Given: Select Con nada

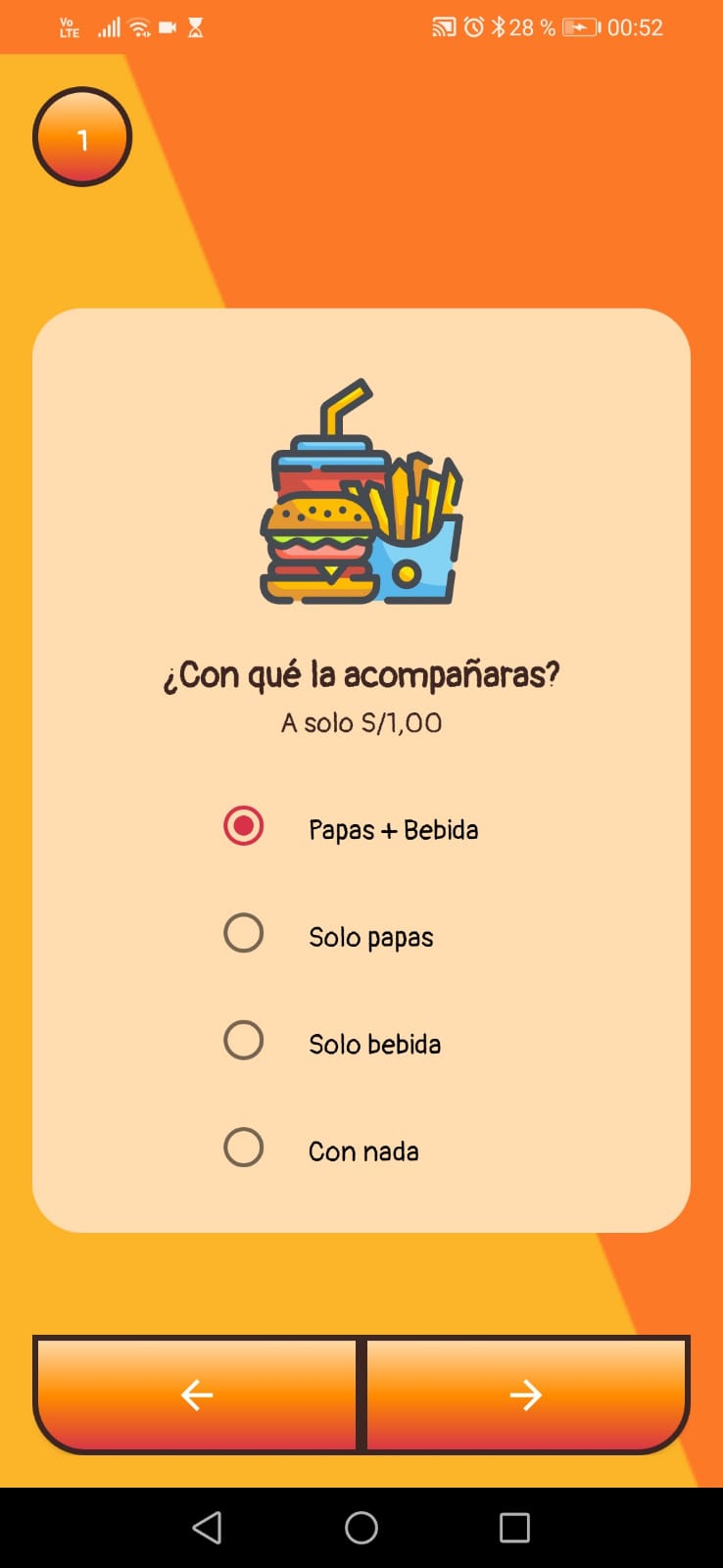Looking at the screenshot, I should click(244, 1148).
